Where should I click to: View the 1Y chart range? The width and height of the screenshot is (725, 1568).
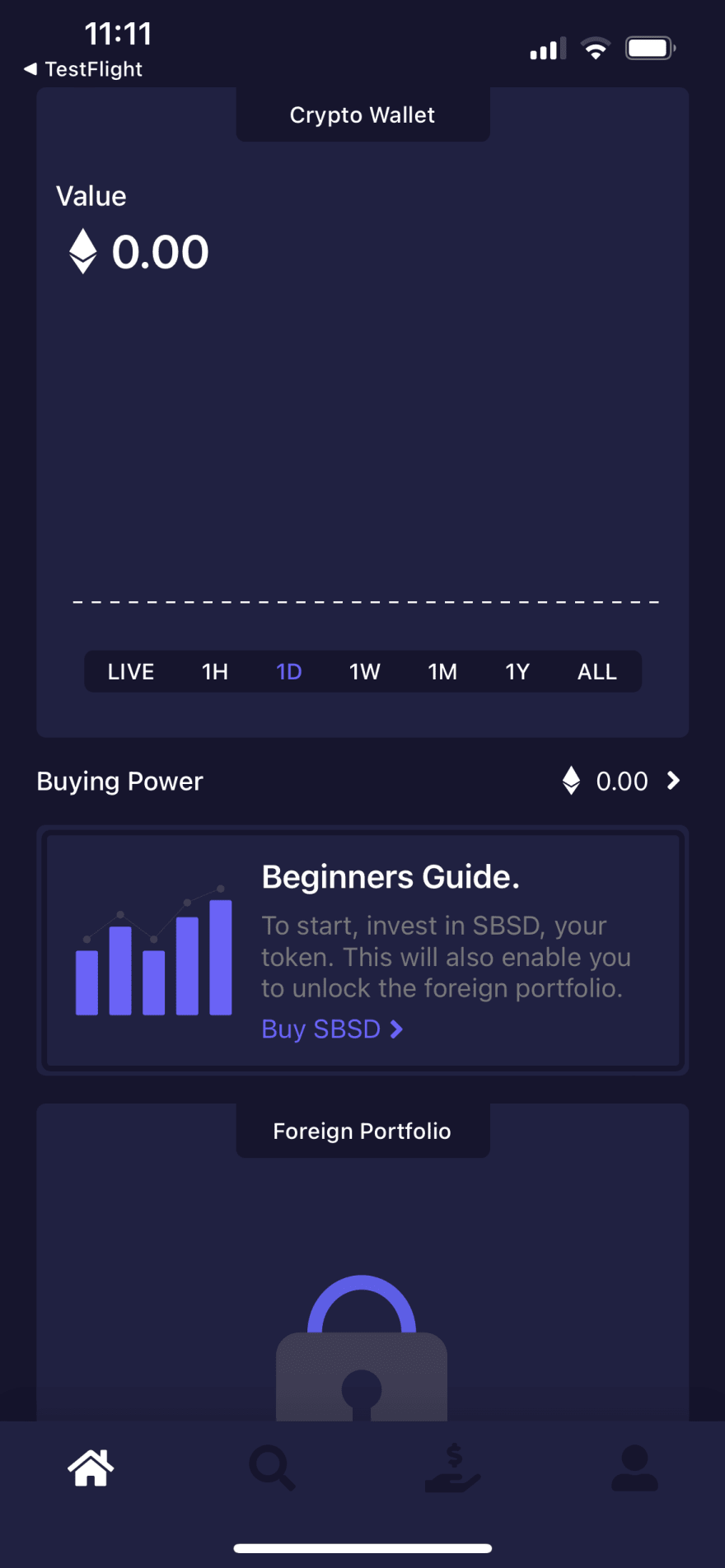(517, 672)
